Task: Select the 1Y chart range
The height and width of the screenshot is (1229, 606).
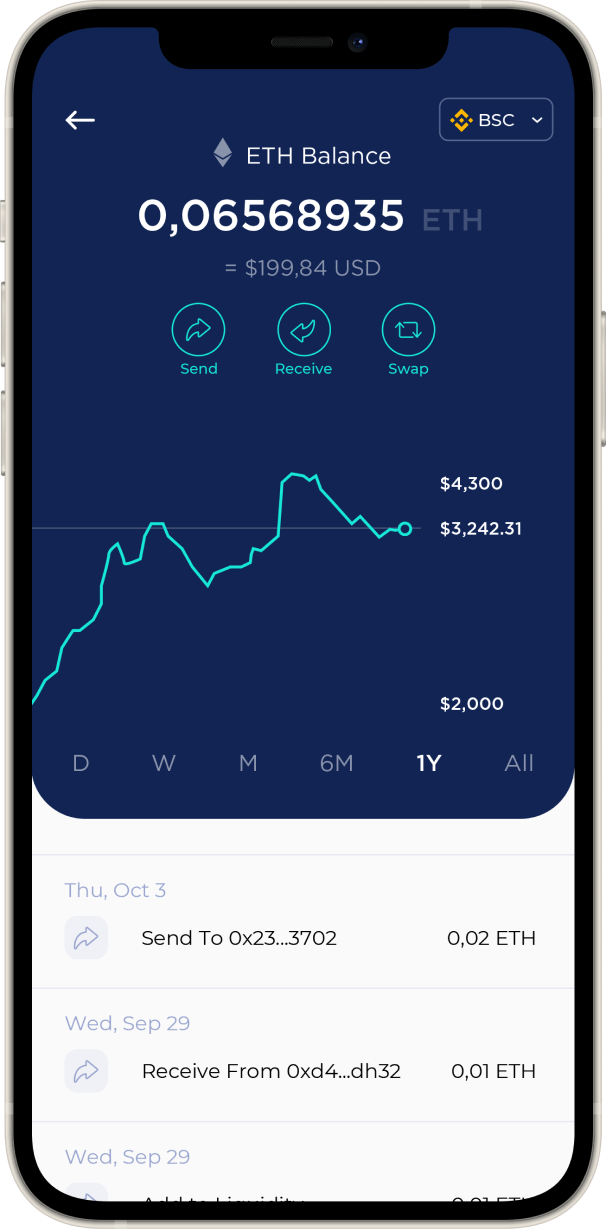Action: 429,764
